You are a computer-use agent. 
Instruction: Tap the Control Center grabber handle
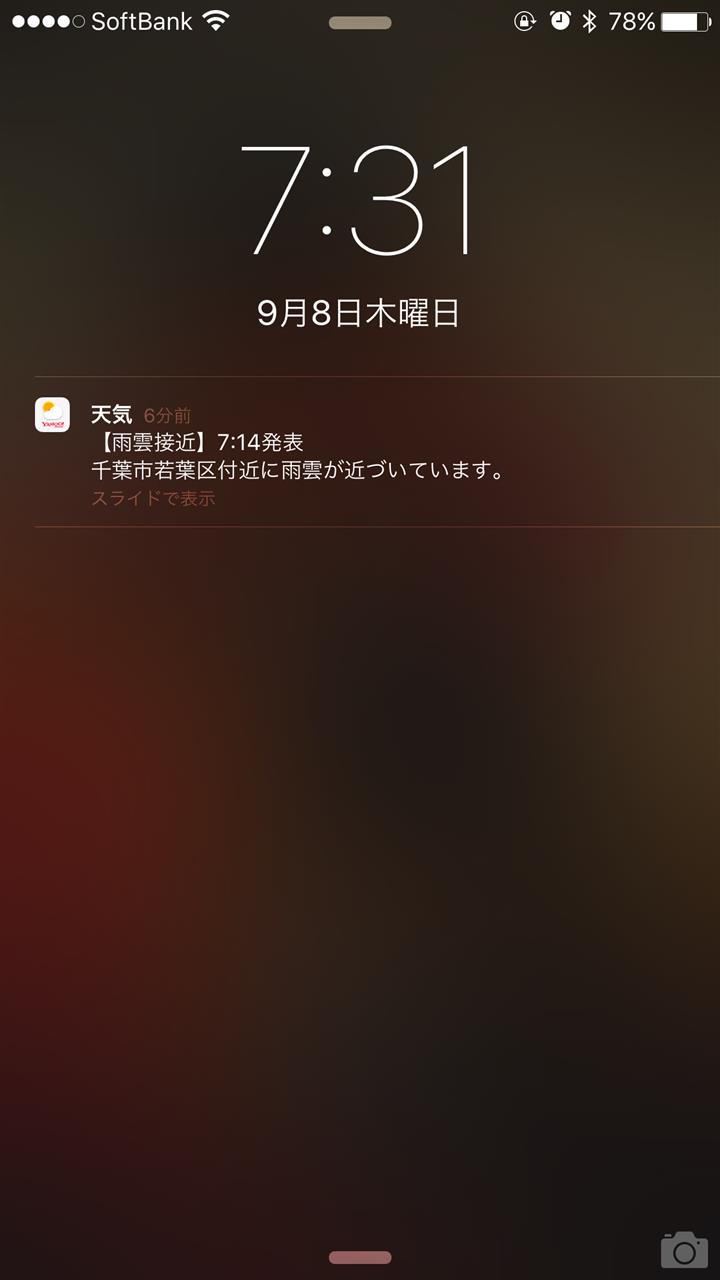(x=360, y=1258)
